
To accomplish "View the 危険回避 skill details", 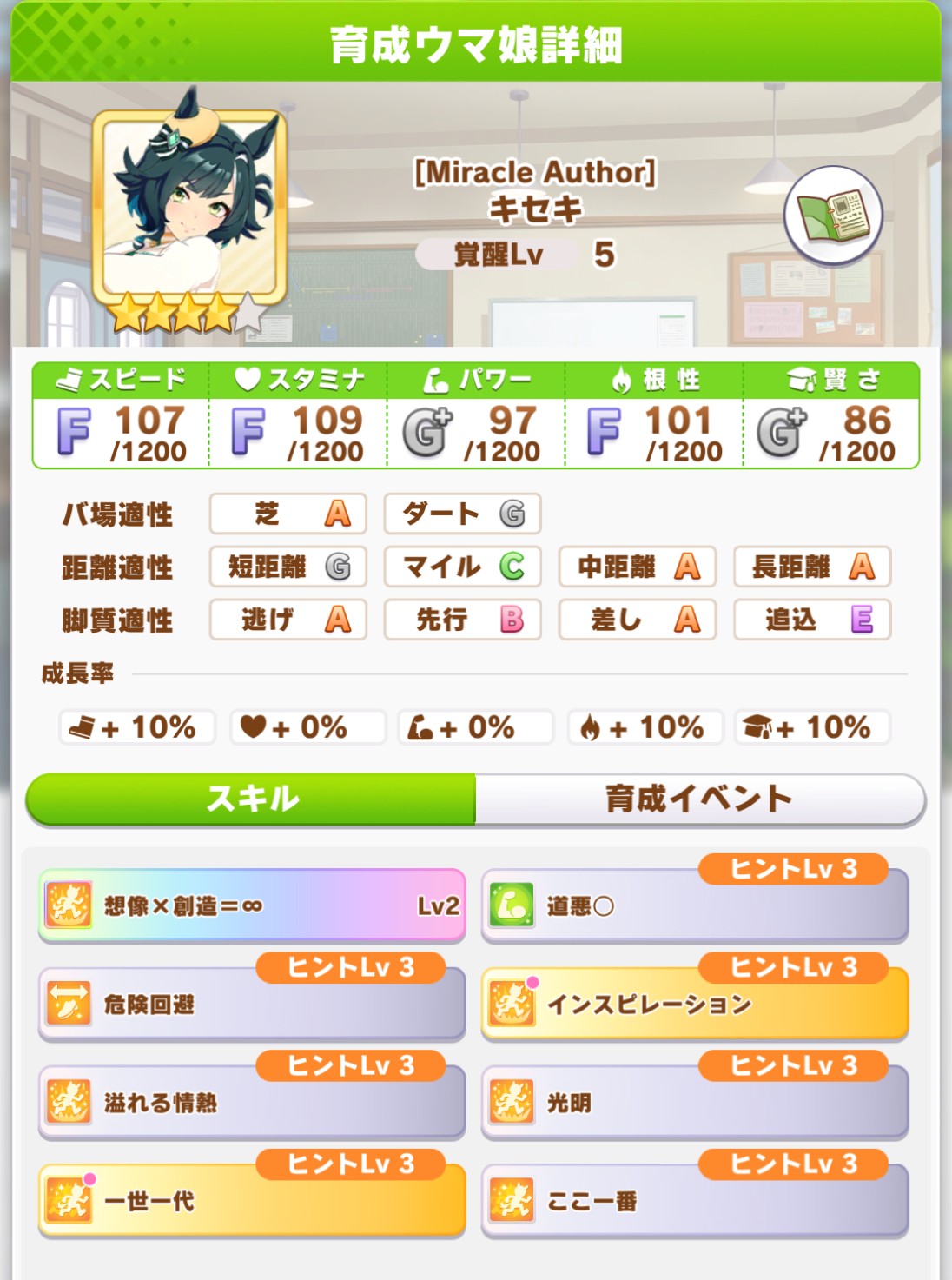I will [252, 1005].
